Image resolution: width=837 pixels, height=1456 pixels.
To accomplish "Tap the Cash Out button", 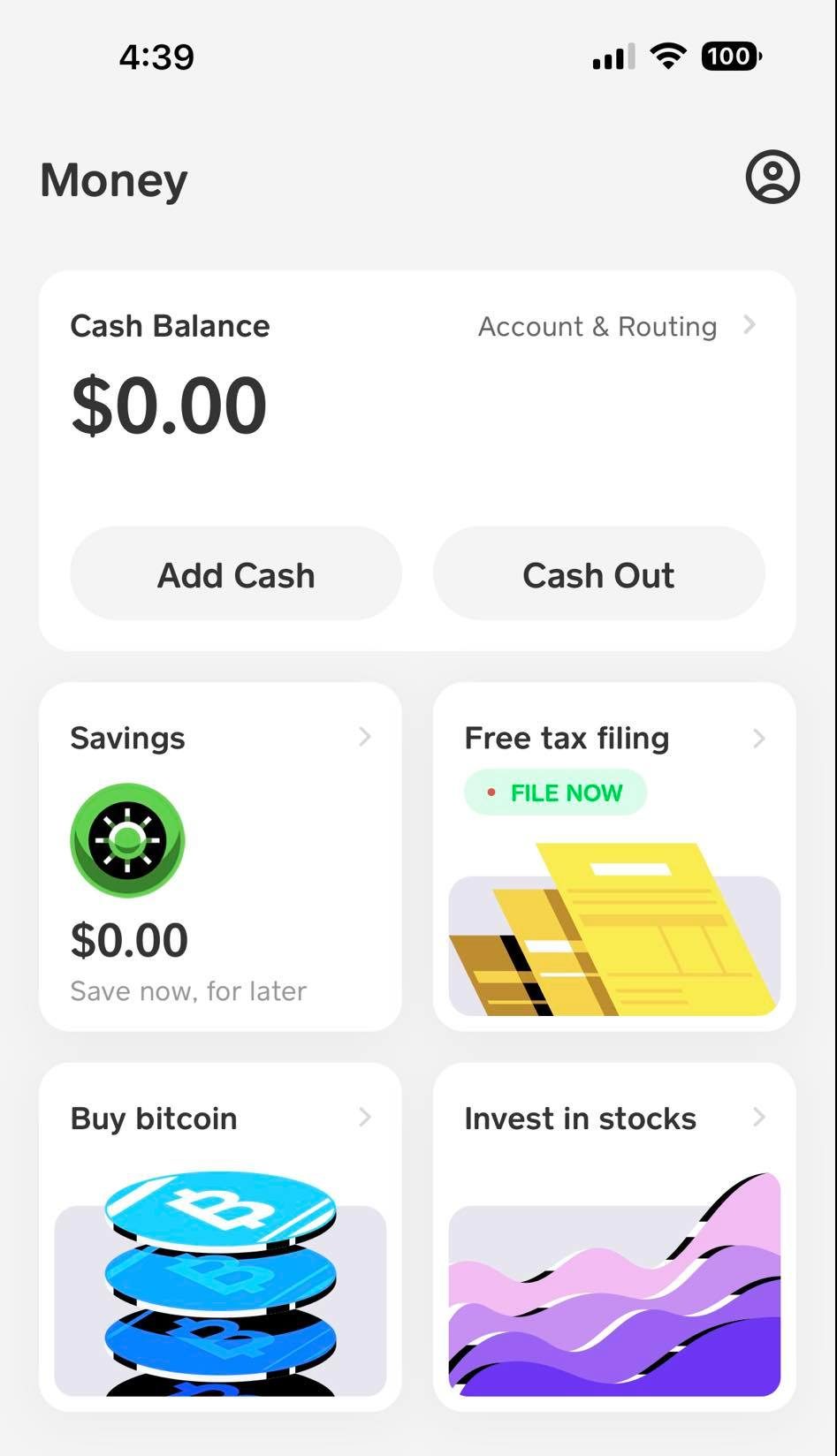I will 598,574.
